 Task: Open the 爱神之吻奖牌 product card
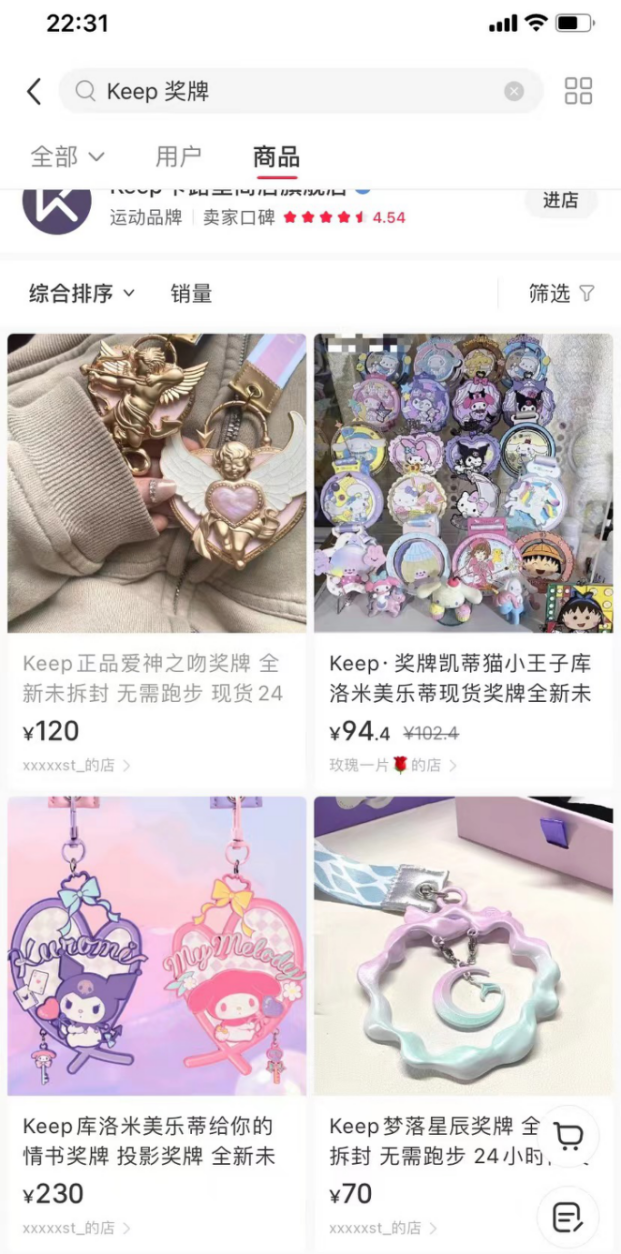pyautogui.click(x=157, y=482)
